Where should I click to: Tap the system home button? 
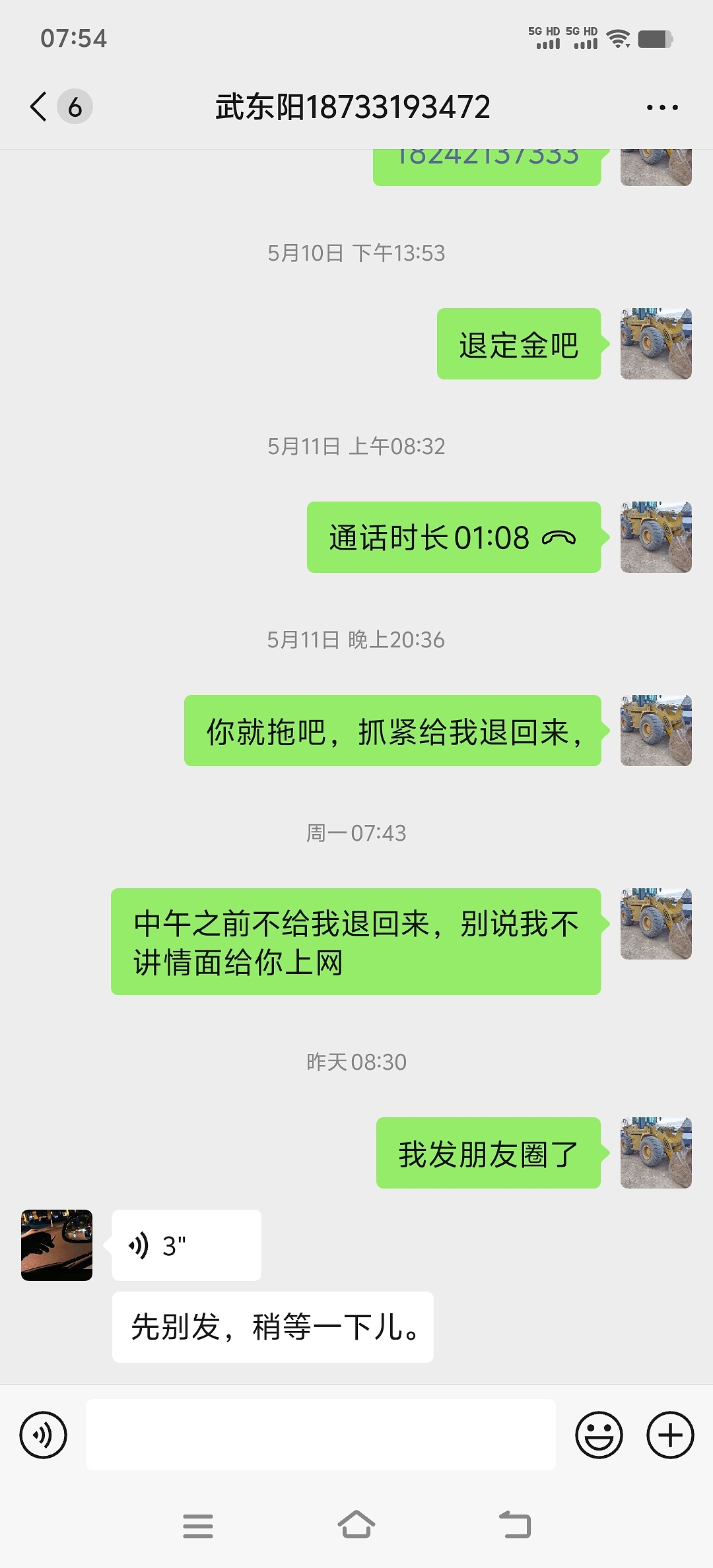[x=356, y=1526]
